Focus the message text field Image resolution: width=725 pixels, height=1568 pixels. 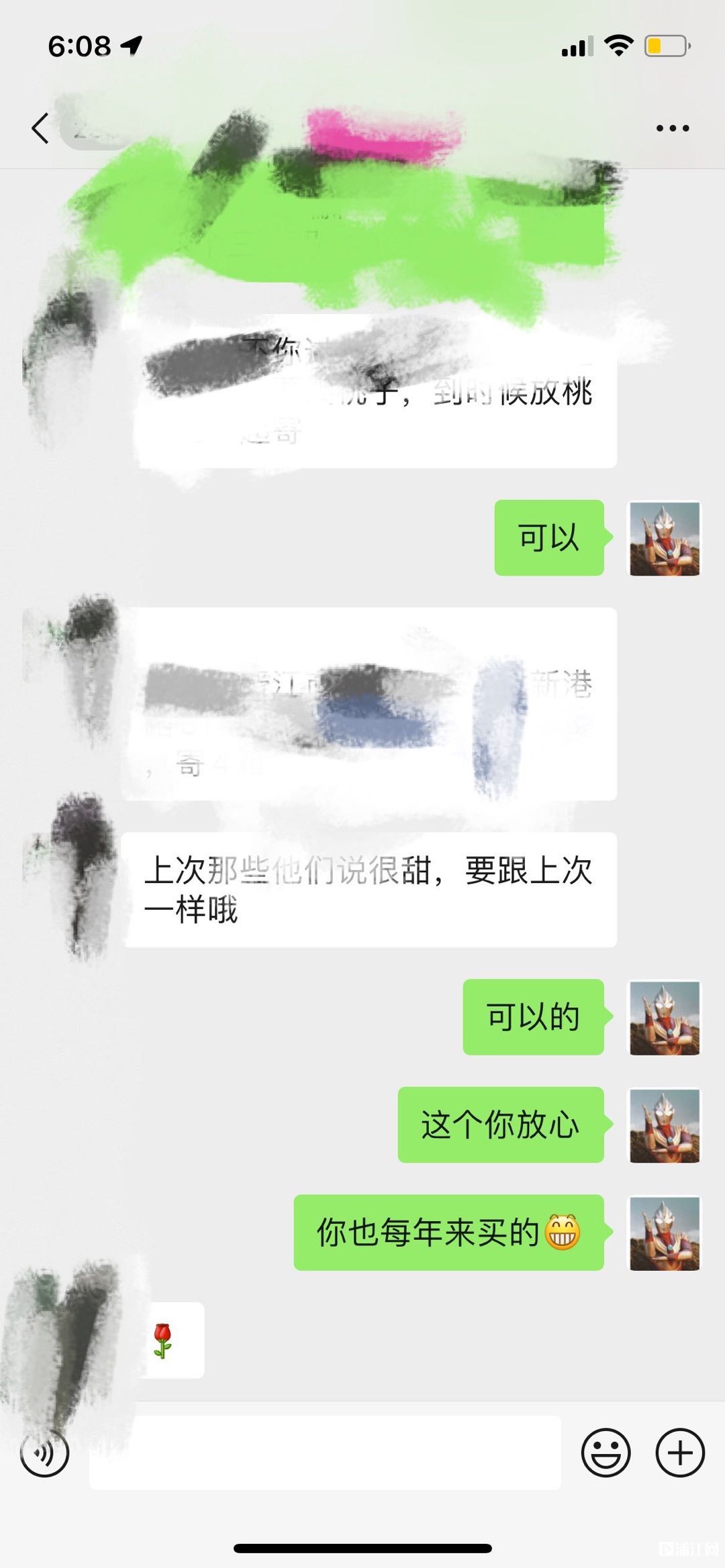pos(325,1453)
